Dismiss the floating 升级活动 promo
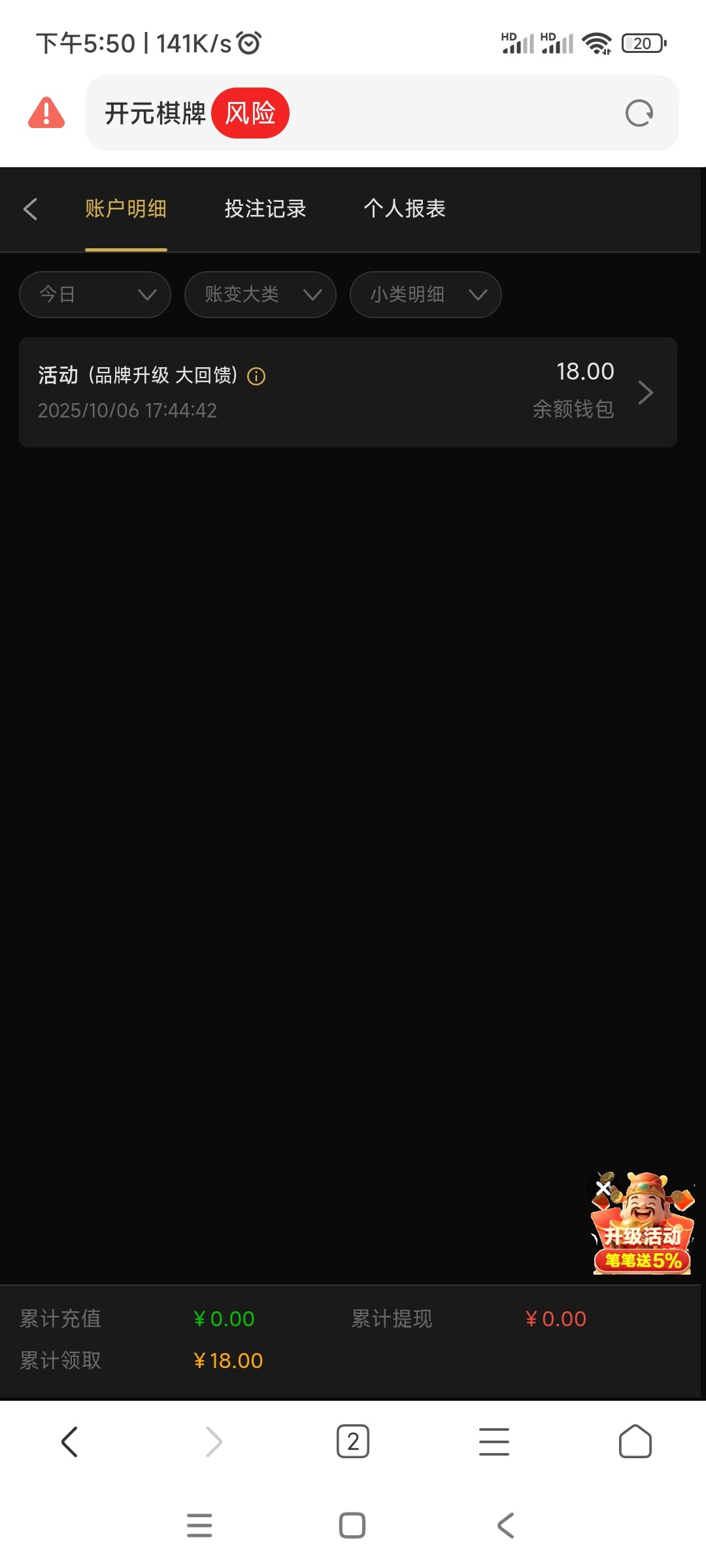 pyautogui.click(x=603, y=1187)
